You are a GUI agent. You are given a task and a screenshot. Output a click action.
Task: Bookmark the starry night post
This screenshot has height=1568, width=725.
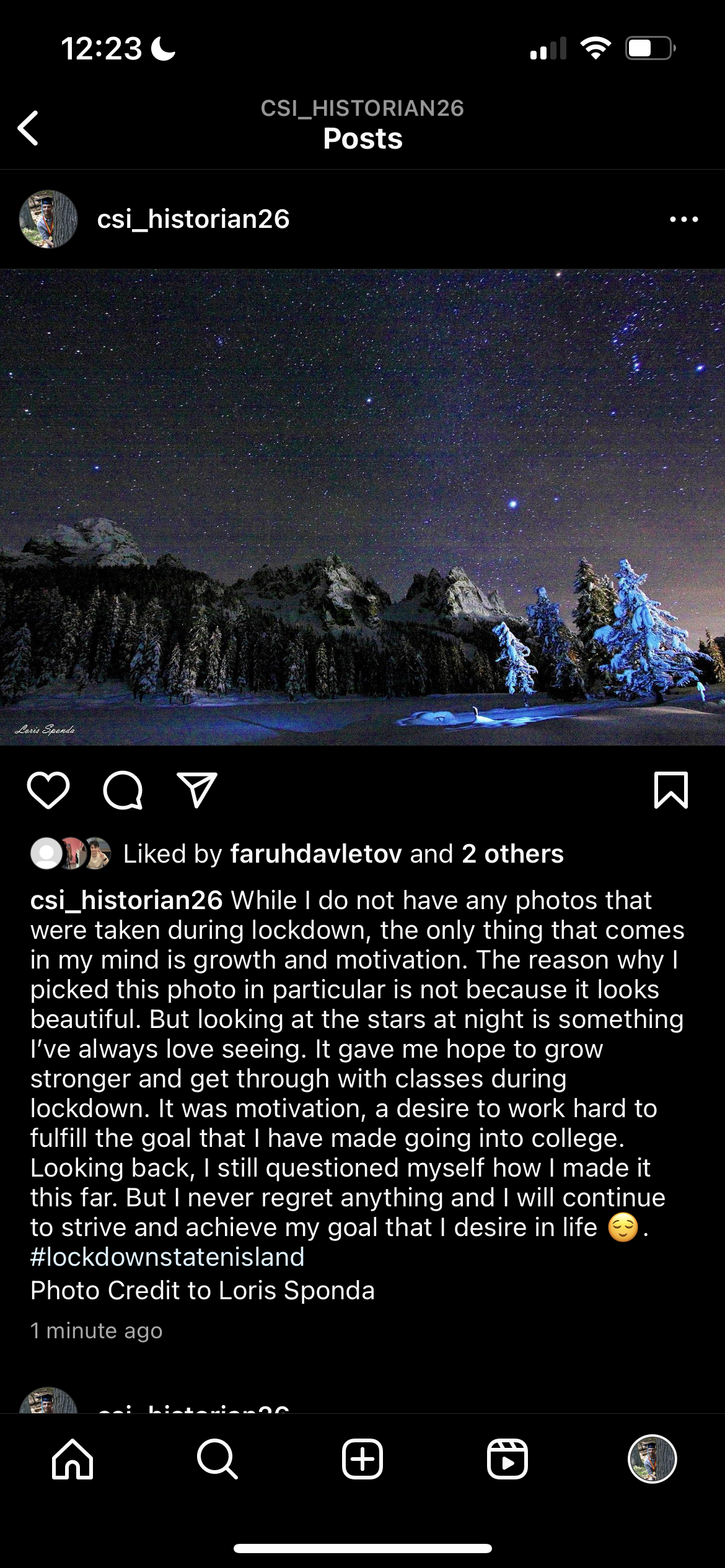tap(671, 791)
